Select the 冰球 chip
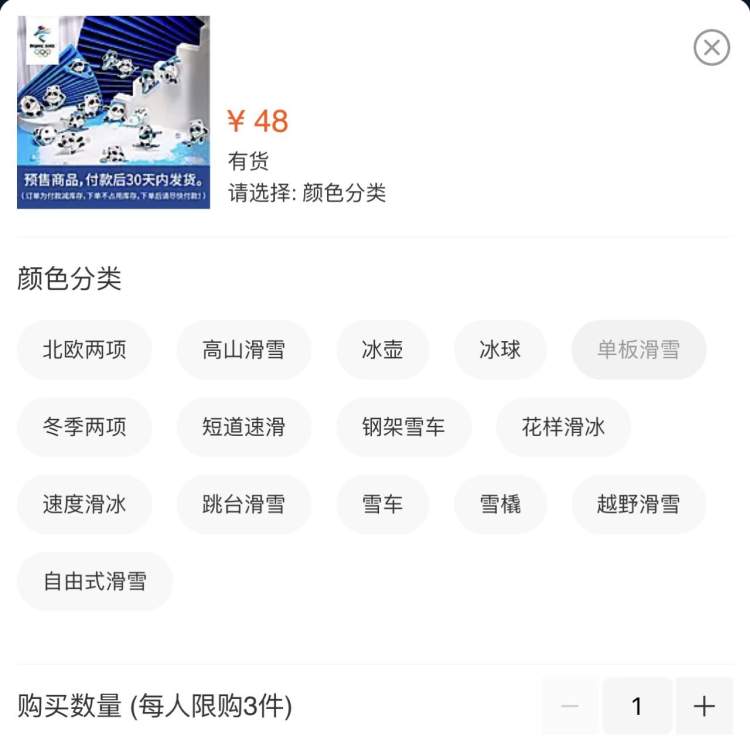750x750 pixels. click(x=500, y=350)
